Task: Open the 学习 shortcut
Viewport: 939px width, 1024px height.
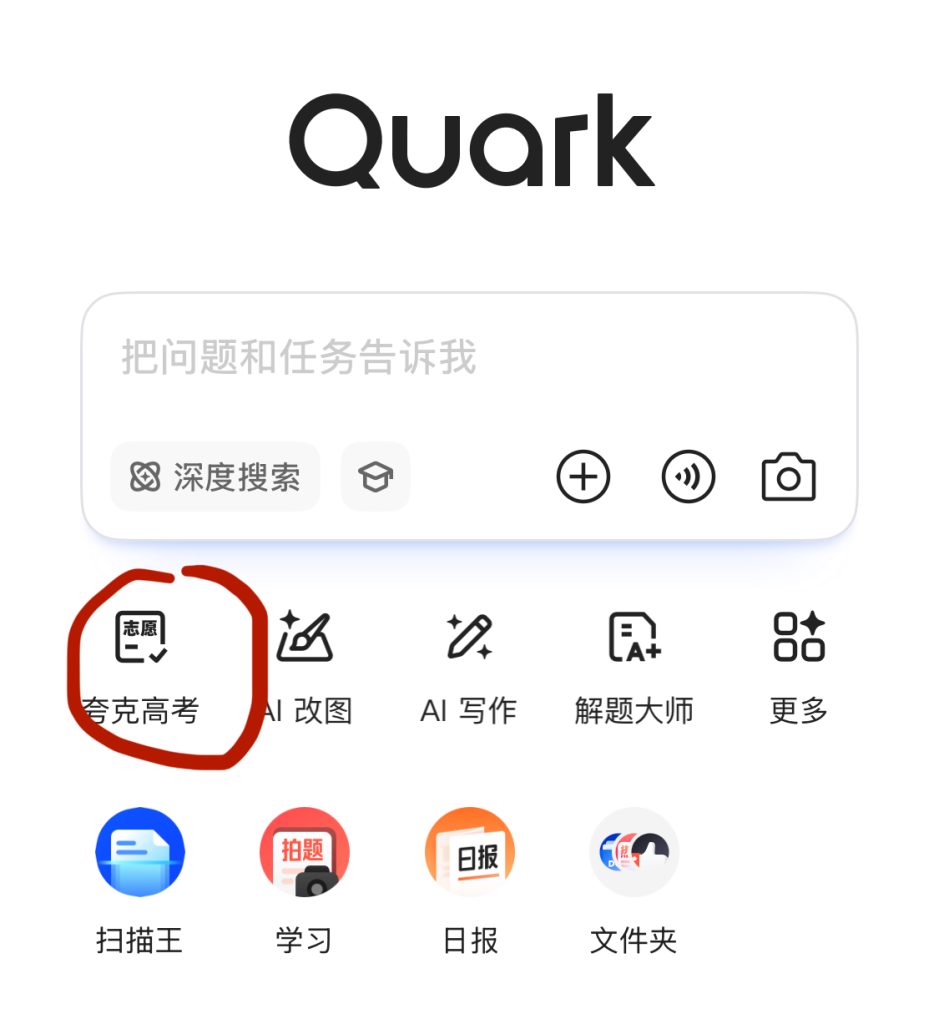Action: click(x=304, y=855)
